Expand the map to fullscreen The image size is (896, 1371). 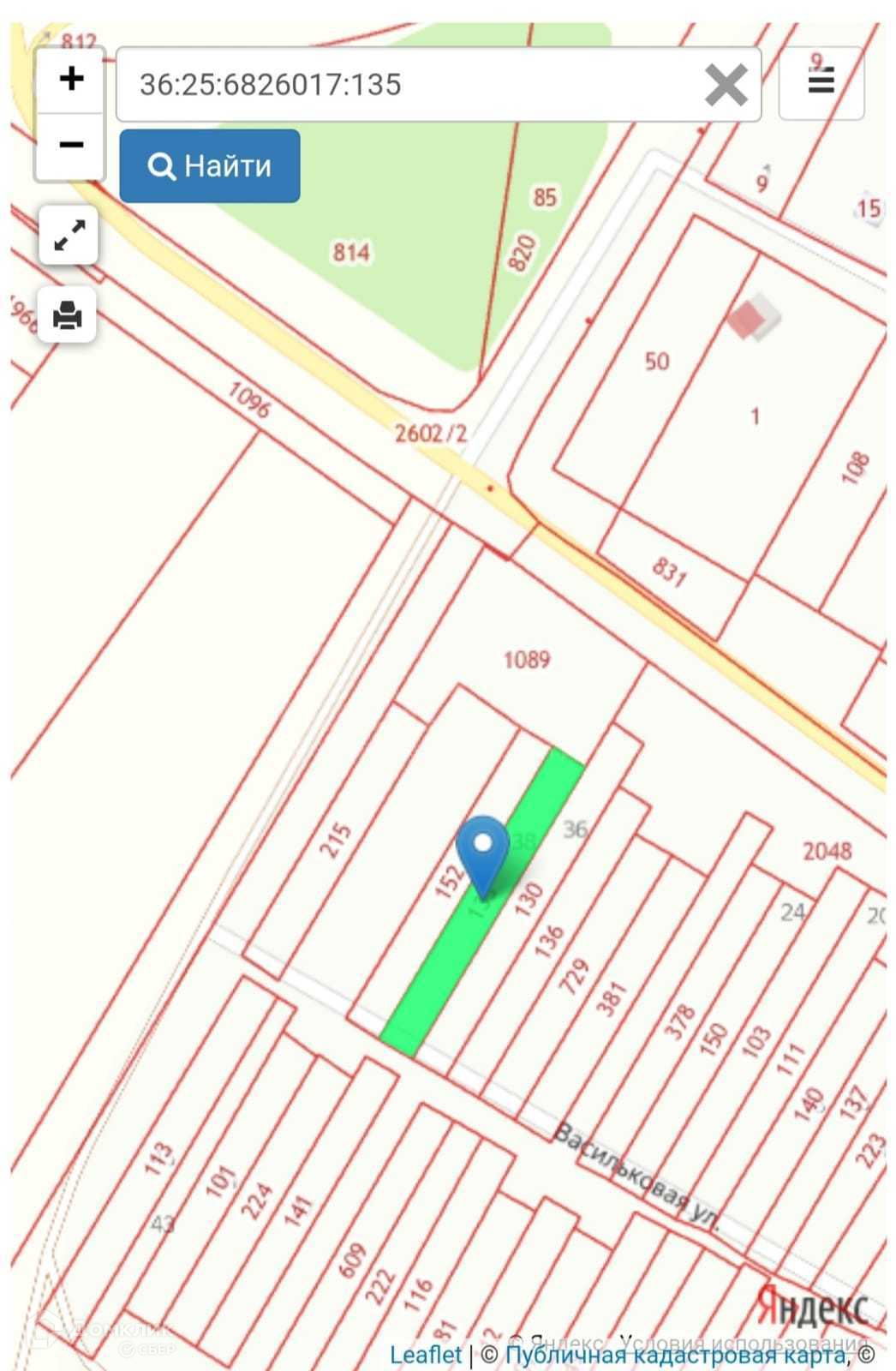69,236
